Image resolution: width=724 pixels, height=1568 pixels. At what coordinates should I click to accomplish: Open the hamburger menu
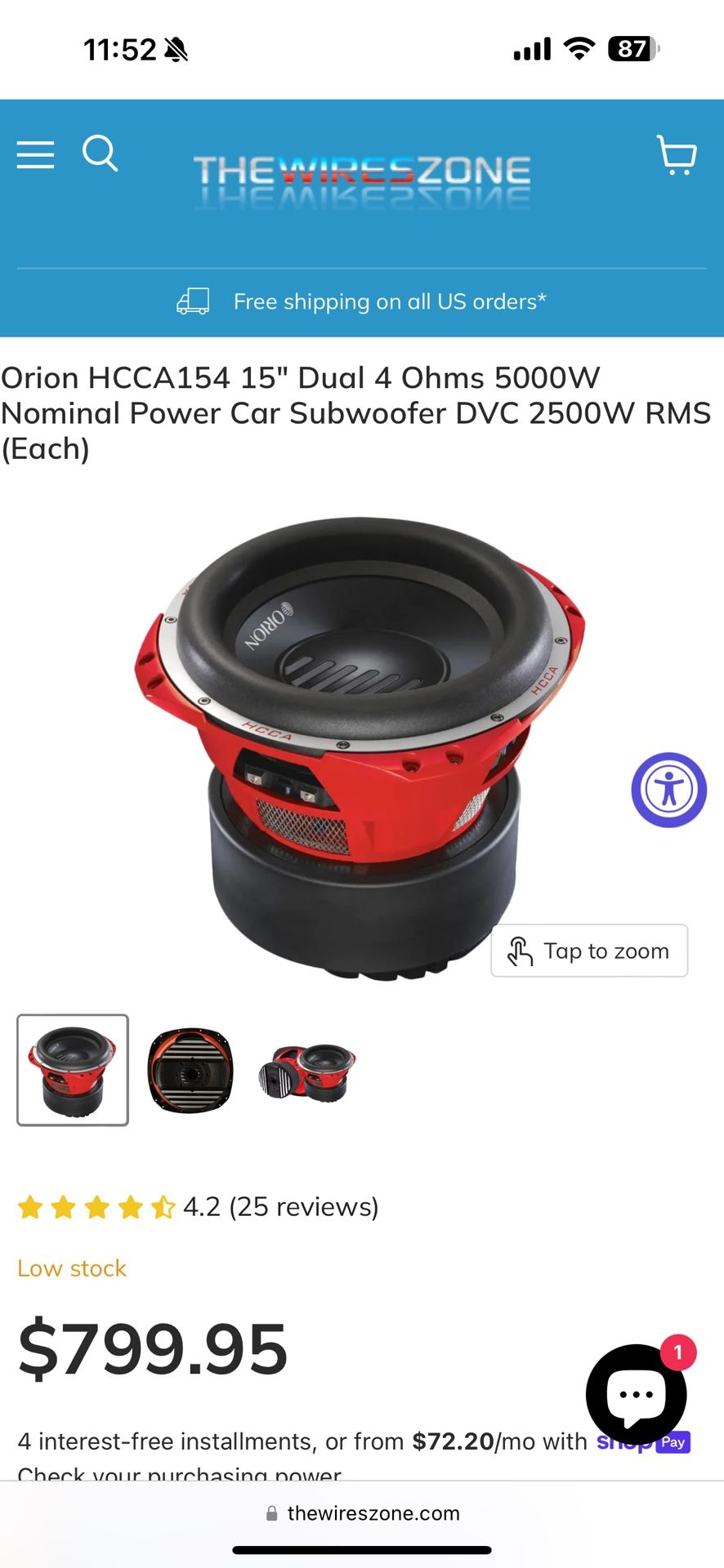tap(36, 154)
